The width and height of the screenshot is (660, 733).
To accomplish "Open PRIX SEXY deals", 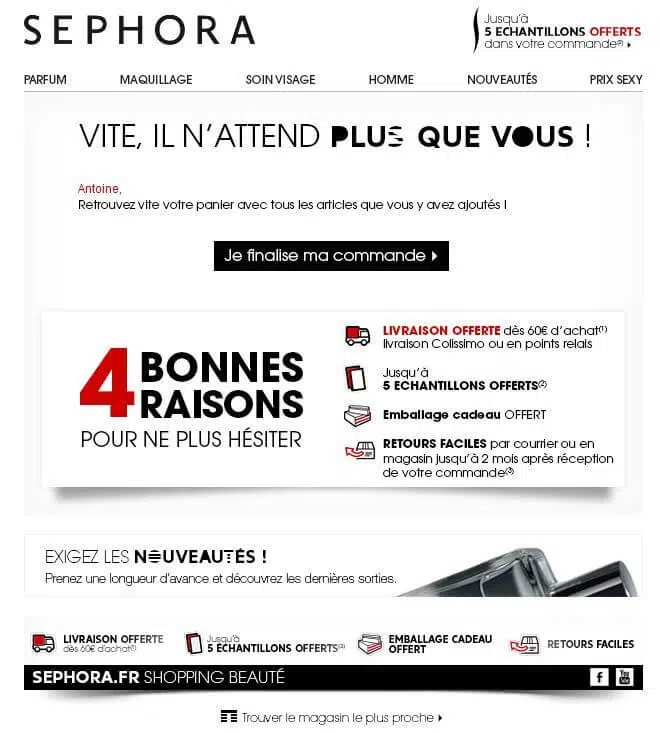I will 615,79.
